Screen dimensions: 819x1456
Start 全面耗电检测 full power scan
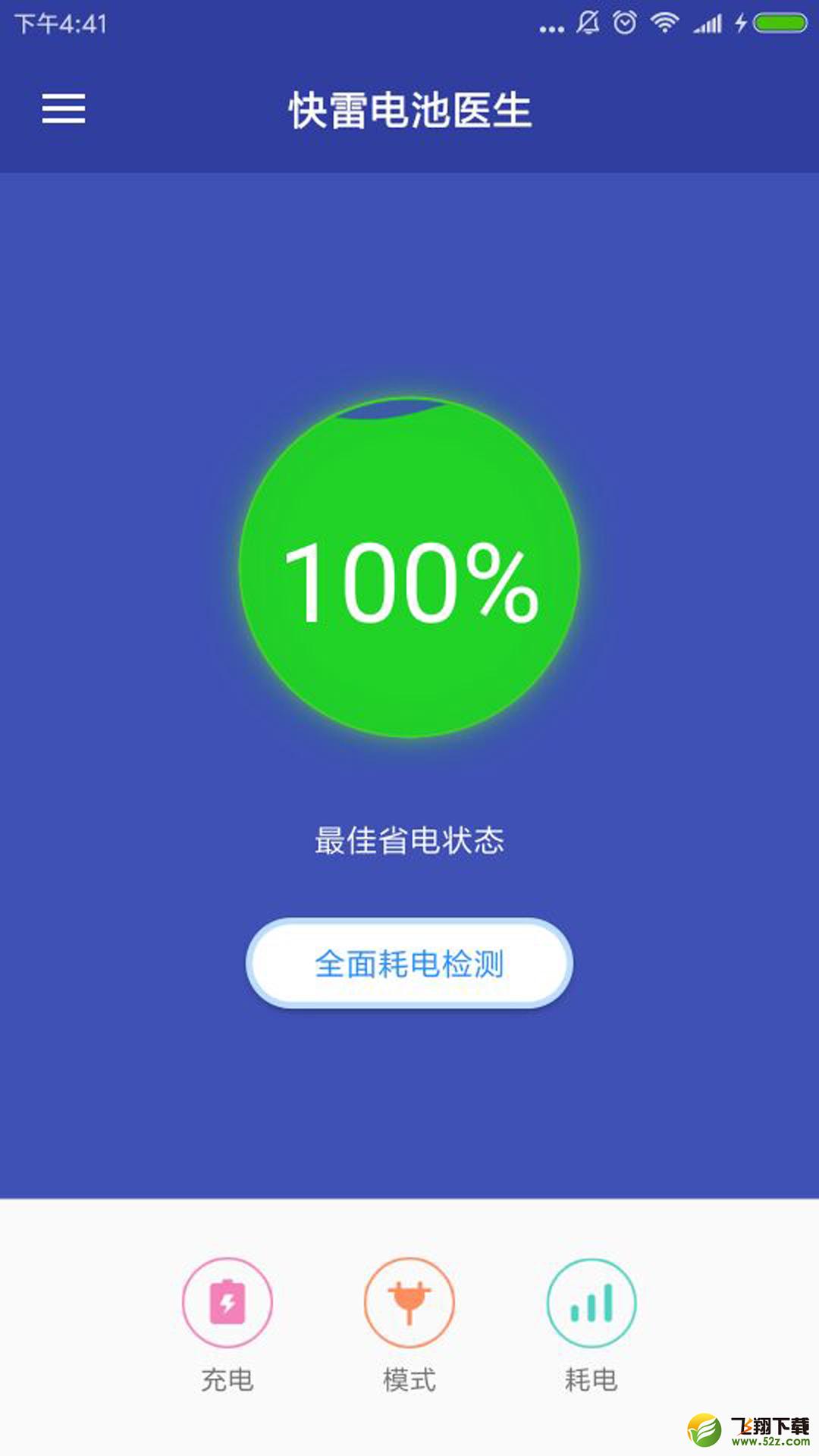(409, 963)
